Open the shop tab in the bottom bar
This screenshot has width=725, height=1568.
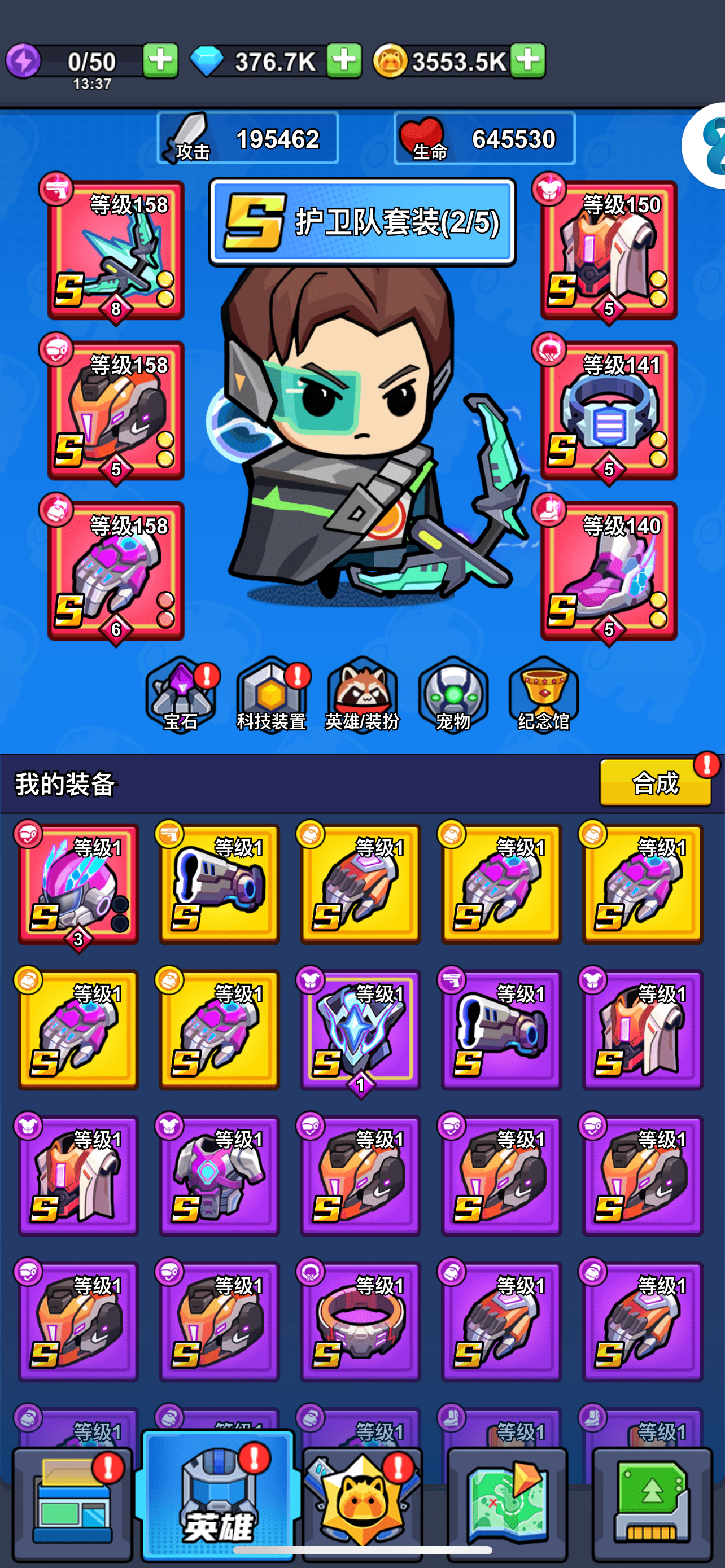click(x=72, y=1503)
